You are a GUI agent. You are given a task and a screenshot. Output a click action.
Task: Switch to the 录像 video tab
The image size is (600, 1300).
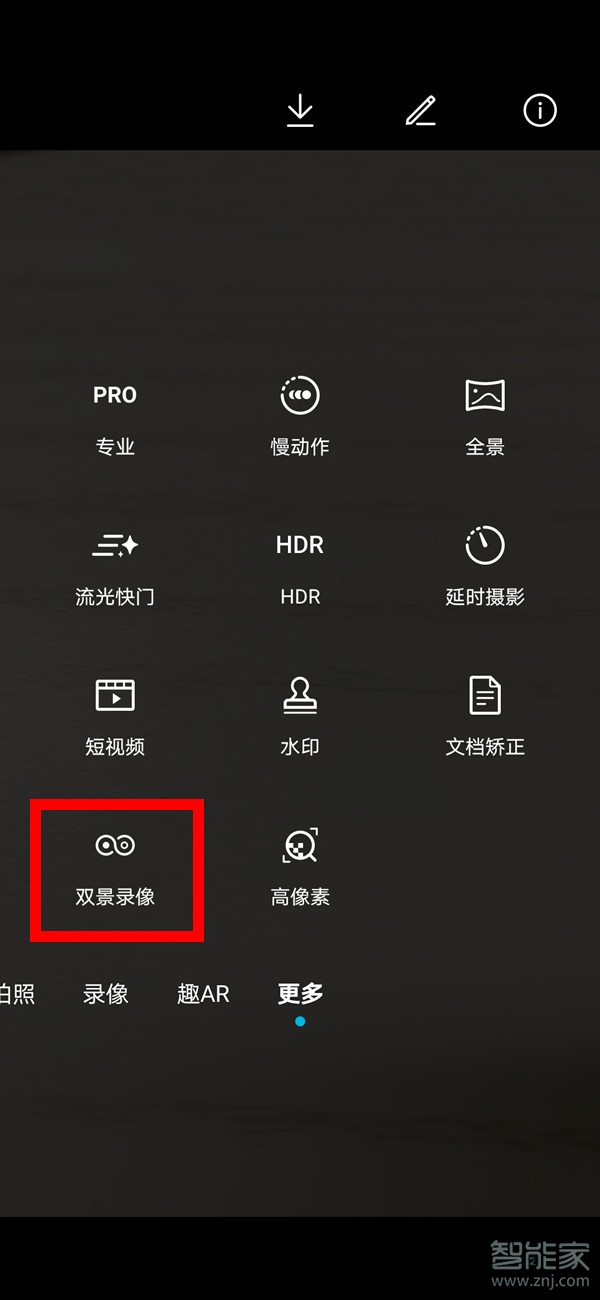(106, 994)
